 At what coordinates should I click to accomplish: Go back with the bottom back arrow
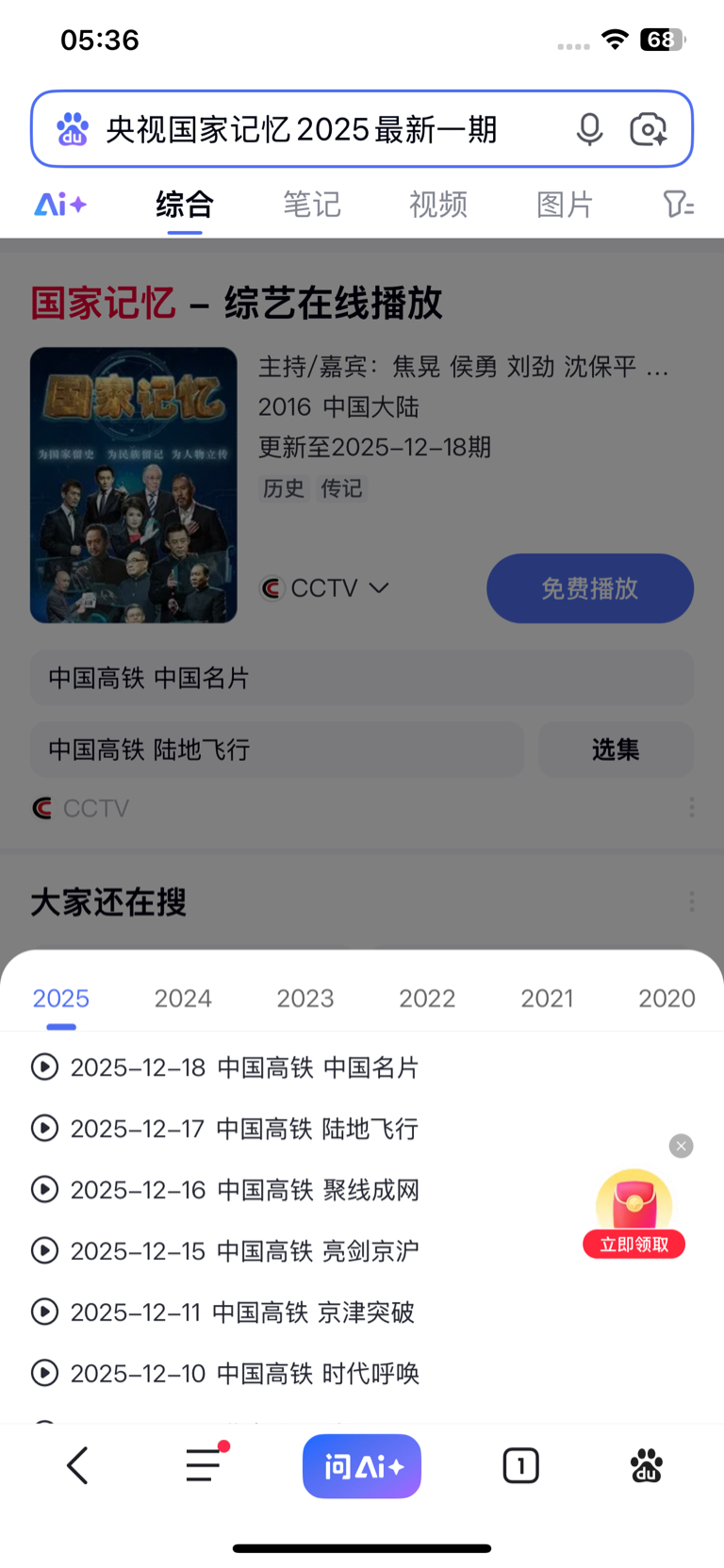[77, 1466]
